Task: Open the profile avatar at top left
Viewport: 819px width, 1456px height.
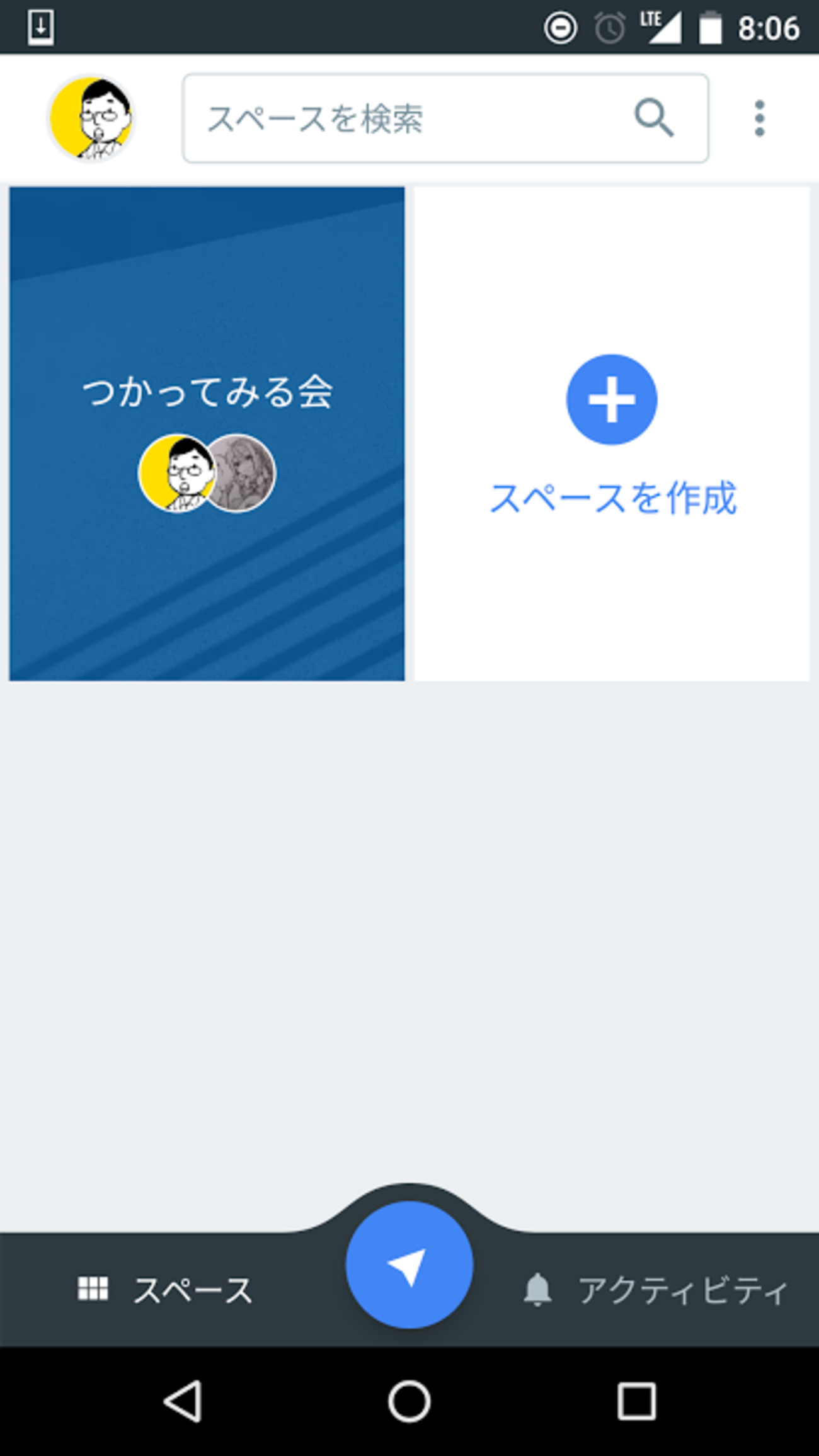Action: pos(91,118)
